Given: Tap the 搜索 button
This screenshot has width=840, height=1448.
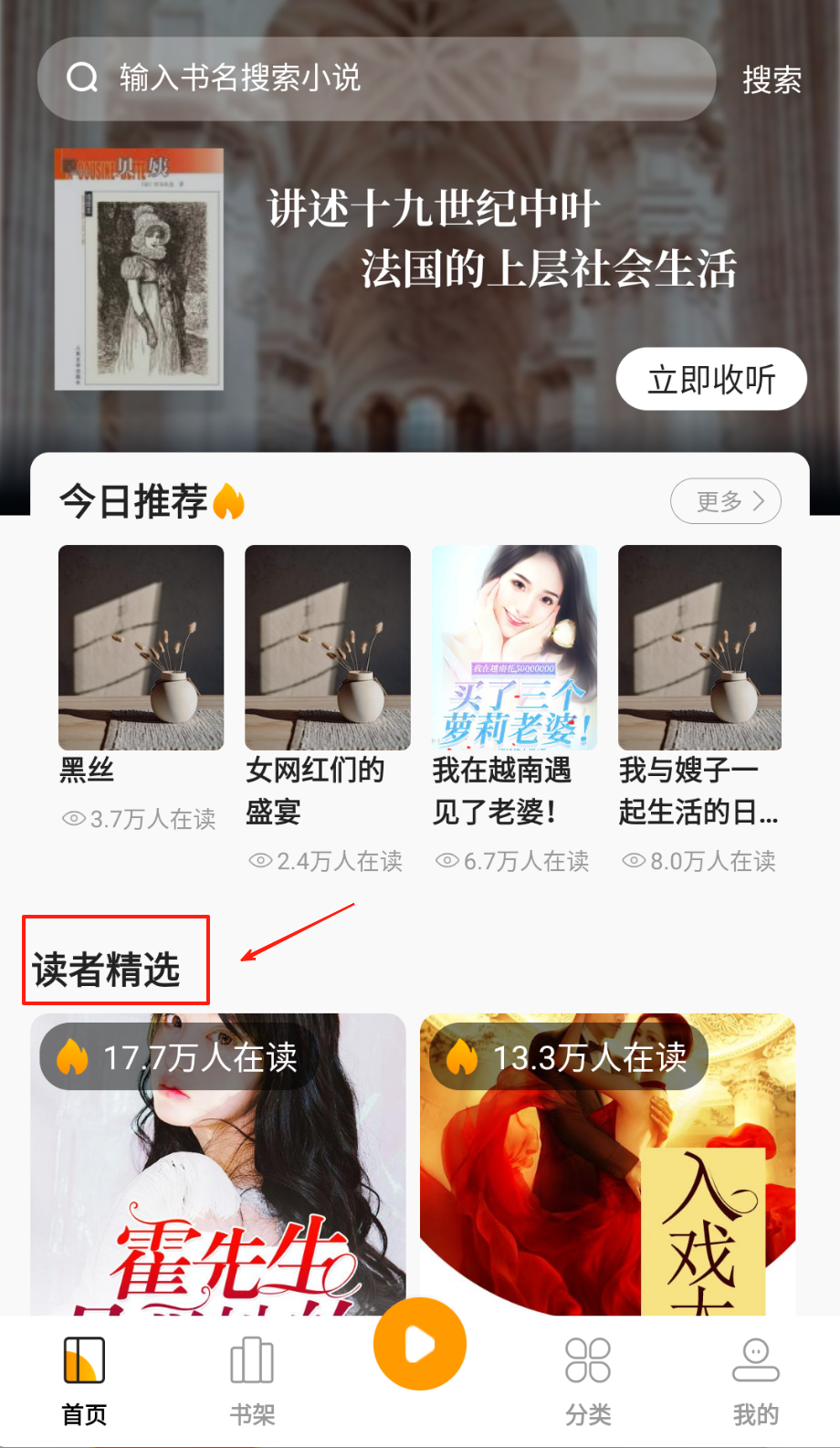Looking at the screenshot, I should [x=772, y=80].
